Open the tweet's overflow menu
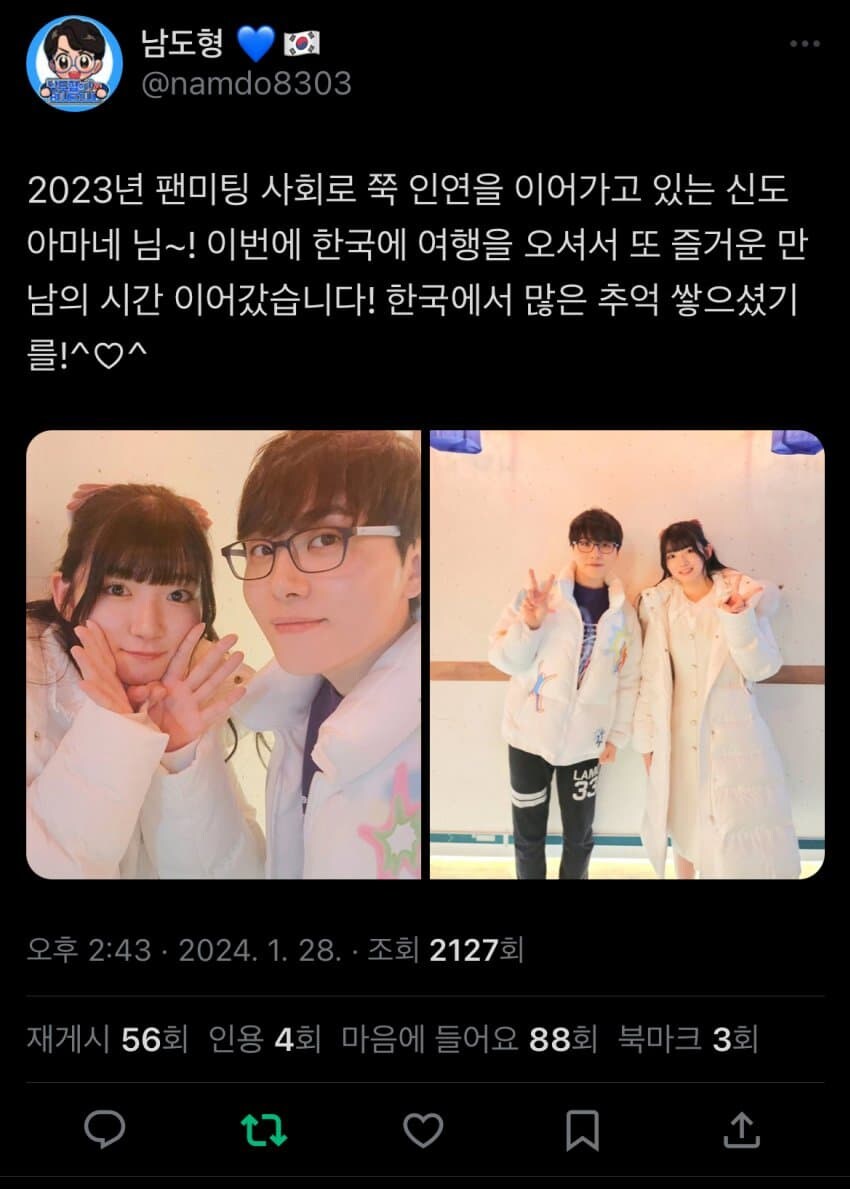 point(804,44)
